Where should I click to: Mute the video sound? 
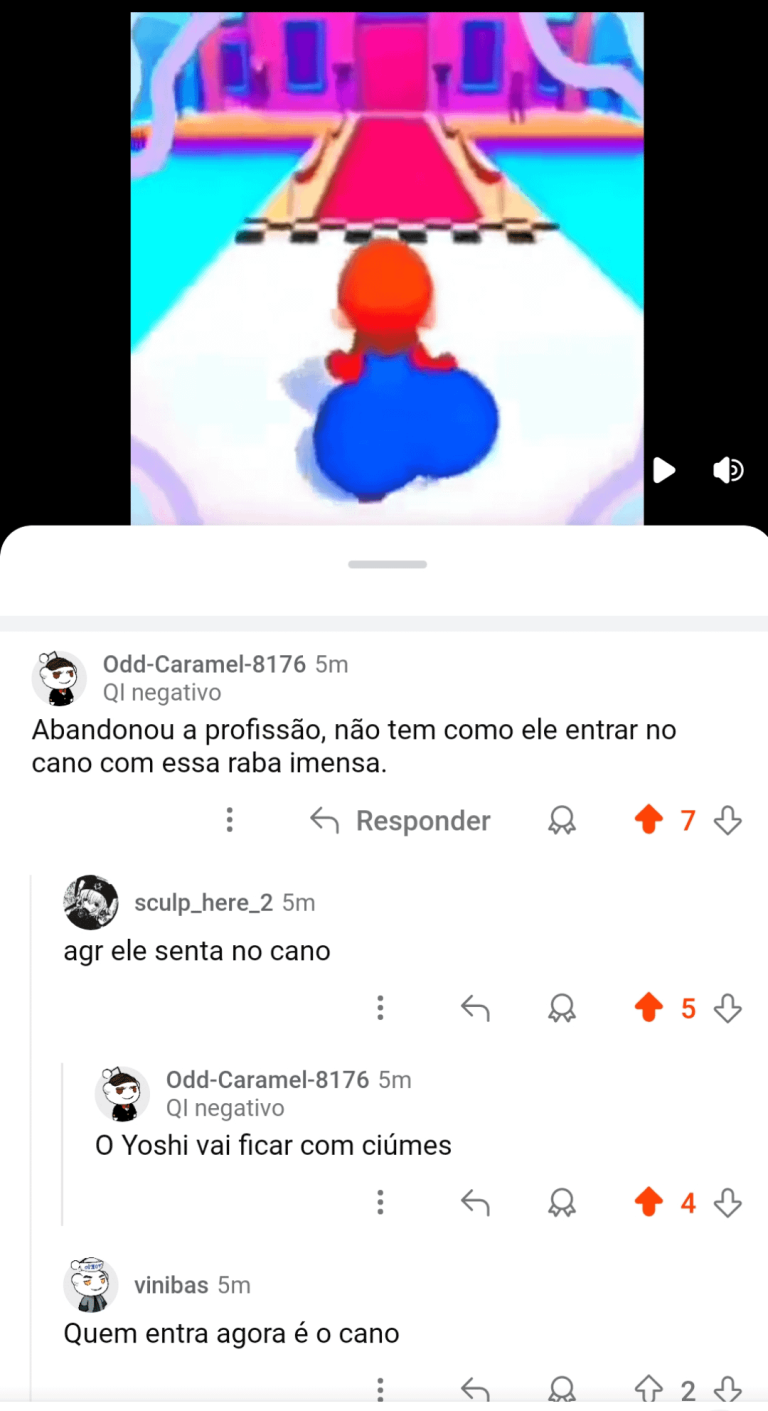(x=728, y=470)
